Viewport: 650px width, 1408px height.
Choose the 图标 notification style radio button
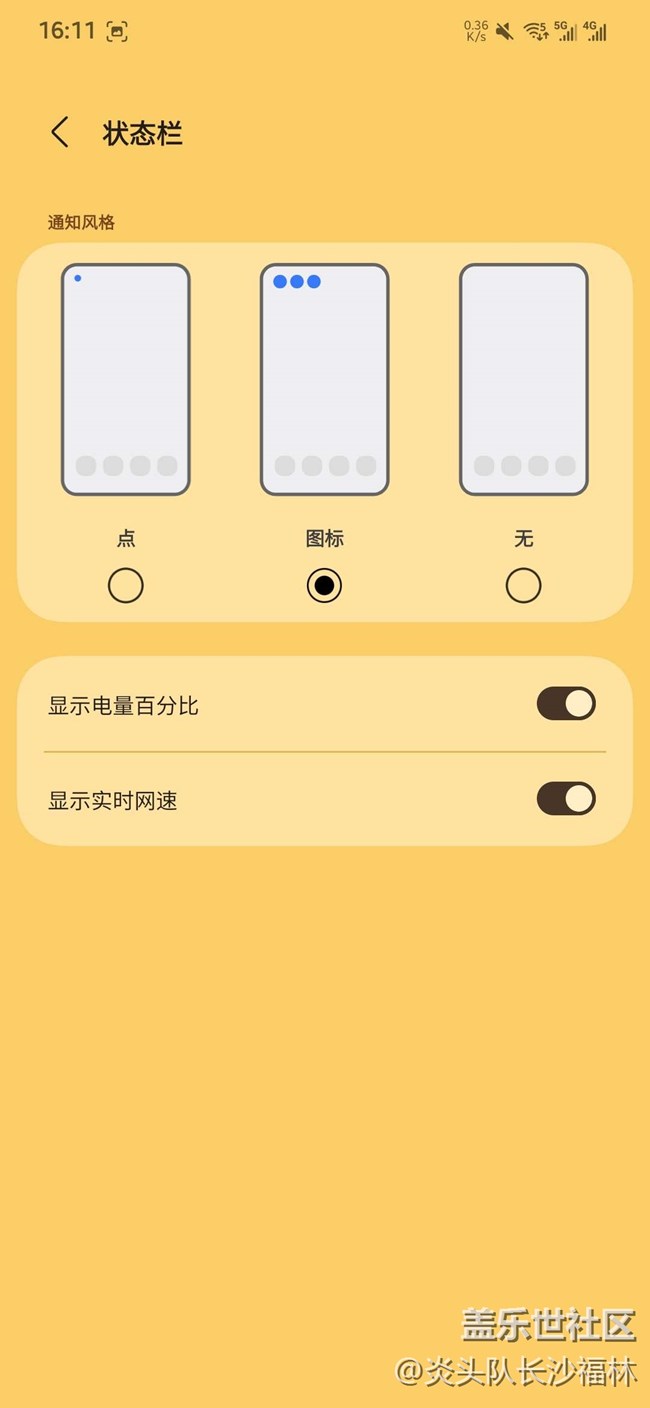coord(324,585)
